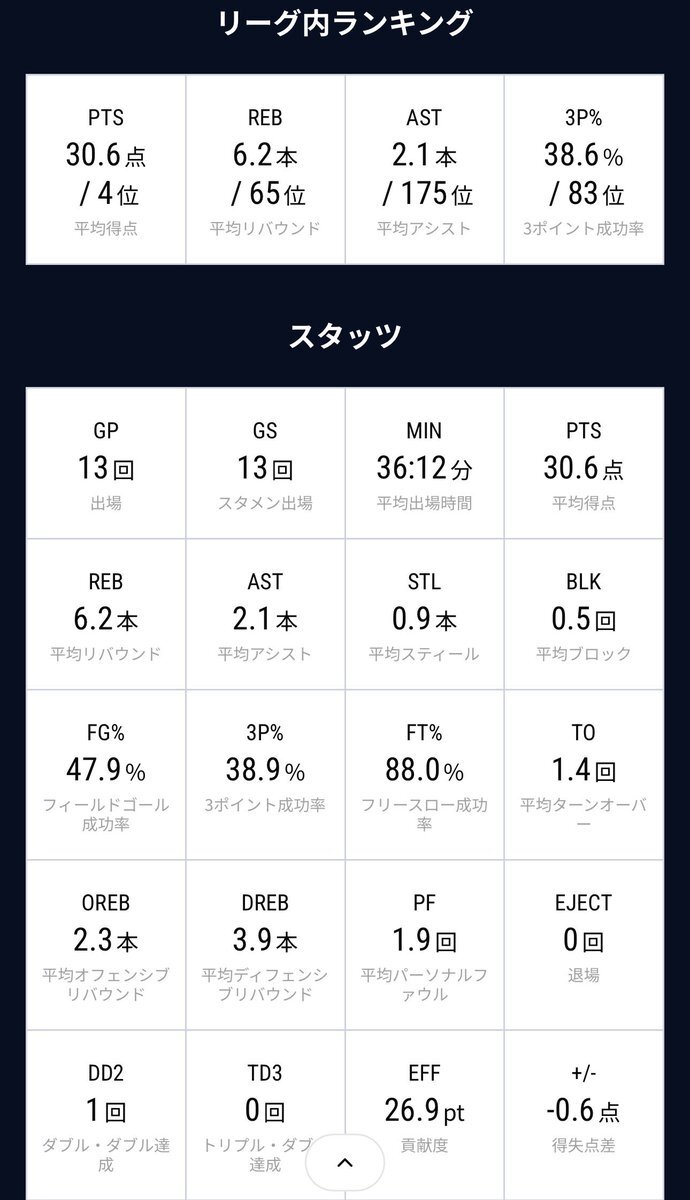Tap the scroll-to-top arrow button
This screenshot has height=1200, width=690.
[345, 1162]
